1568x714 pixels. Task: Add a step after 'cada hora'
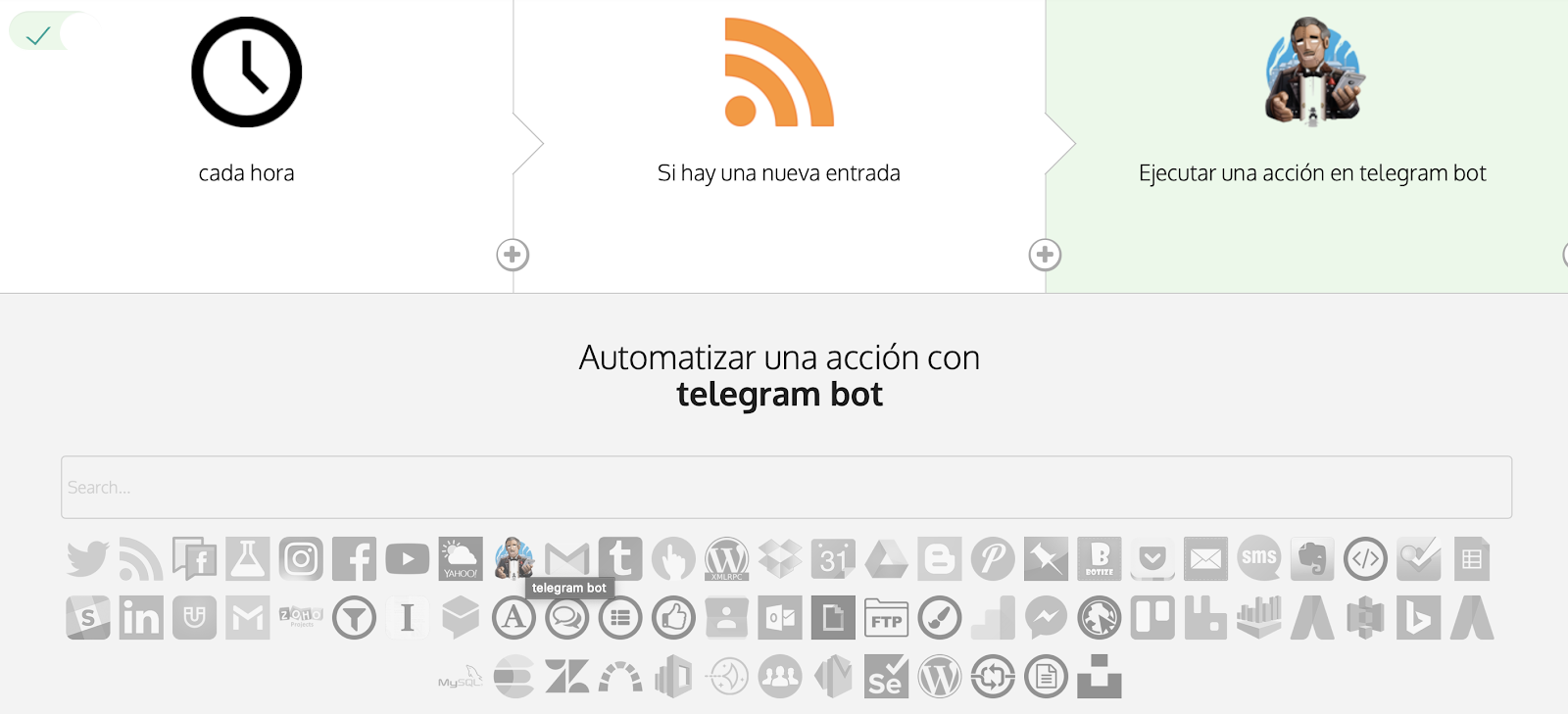coord(513,255)
